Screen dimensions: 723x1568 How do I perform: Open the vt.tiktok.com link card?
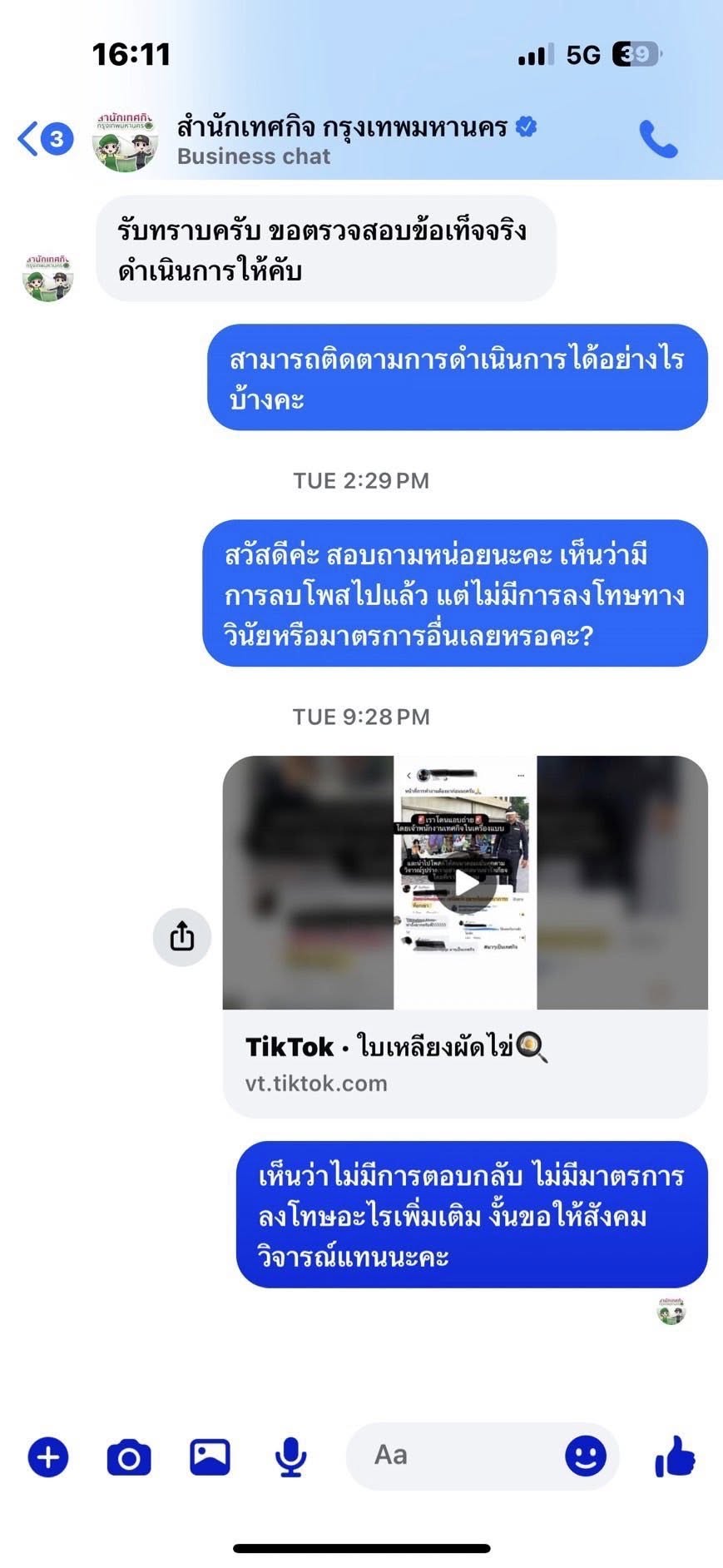tap(464, 1064)
